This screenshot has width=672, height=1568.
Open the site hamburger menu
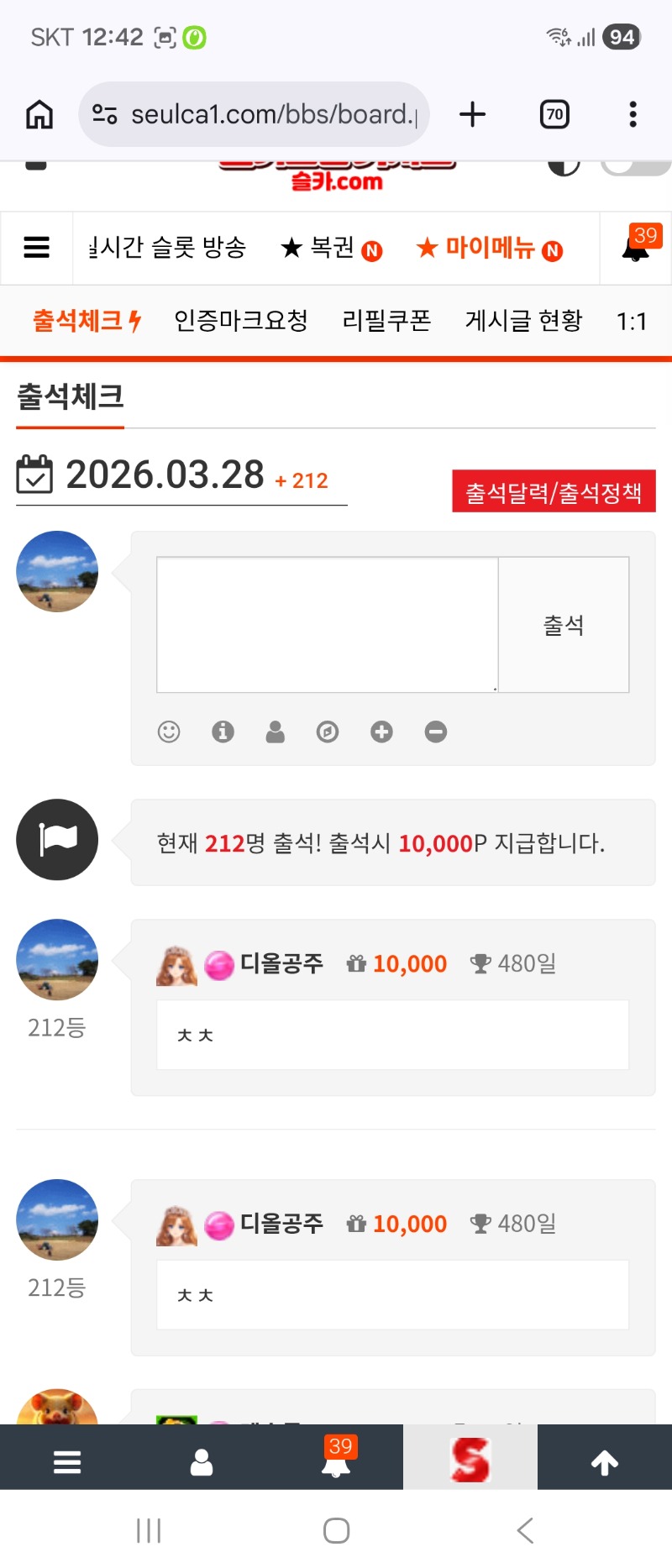click(x=37, y=248)
